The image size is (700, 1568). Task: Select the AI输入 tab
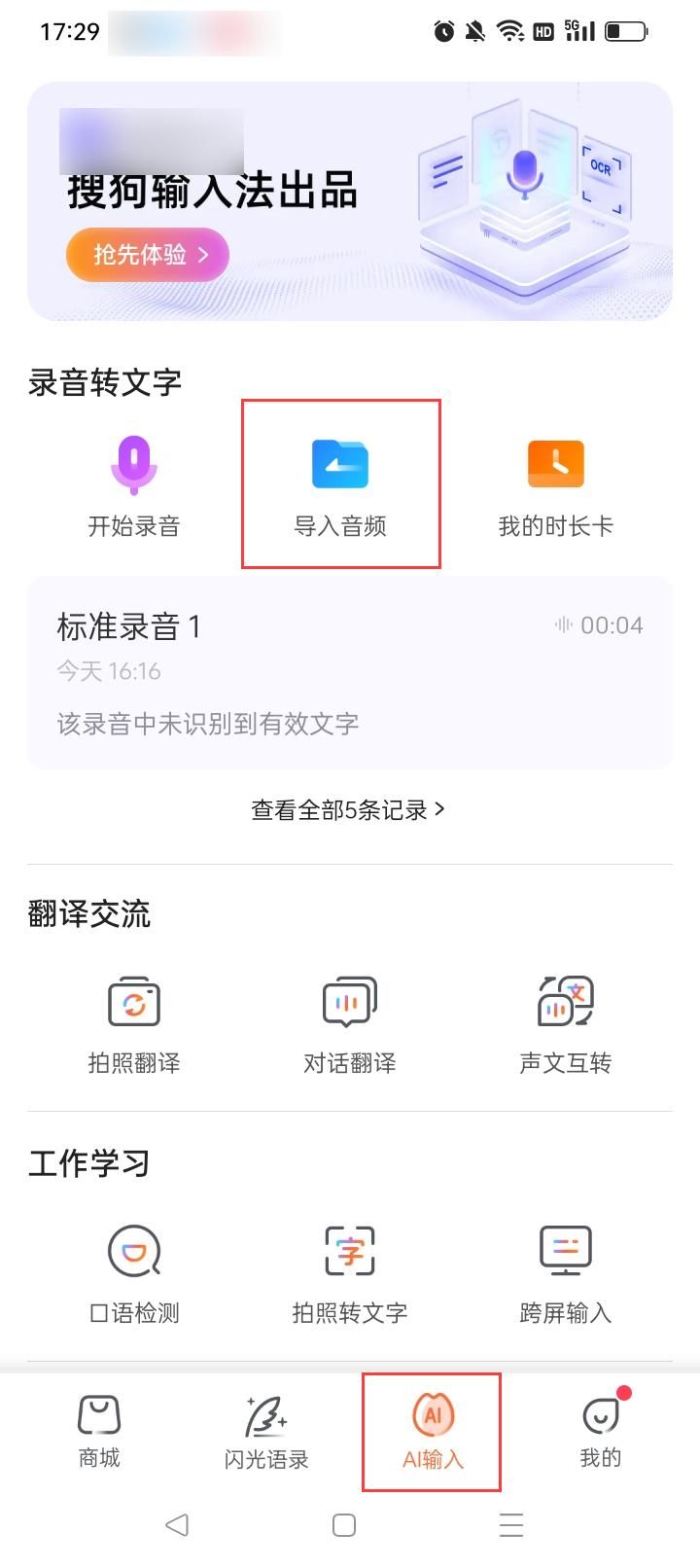click(433, 1432)
